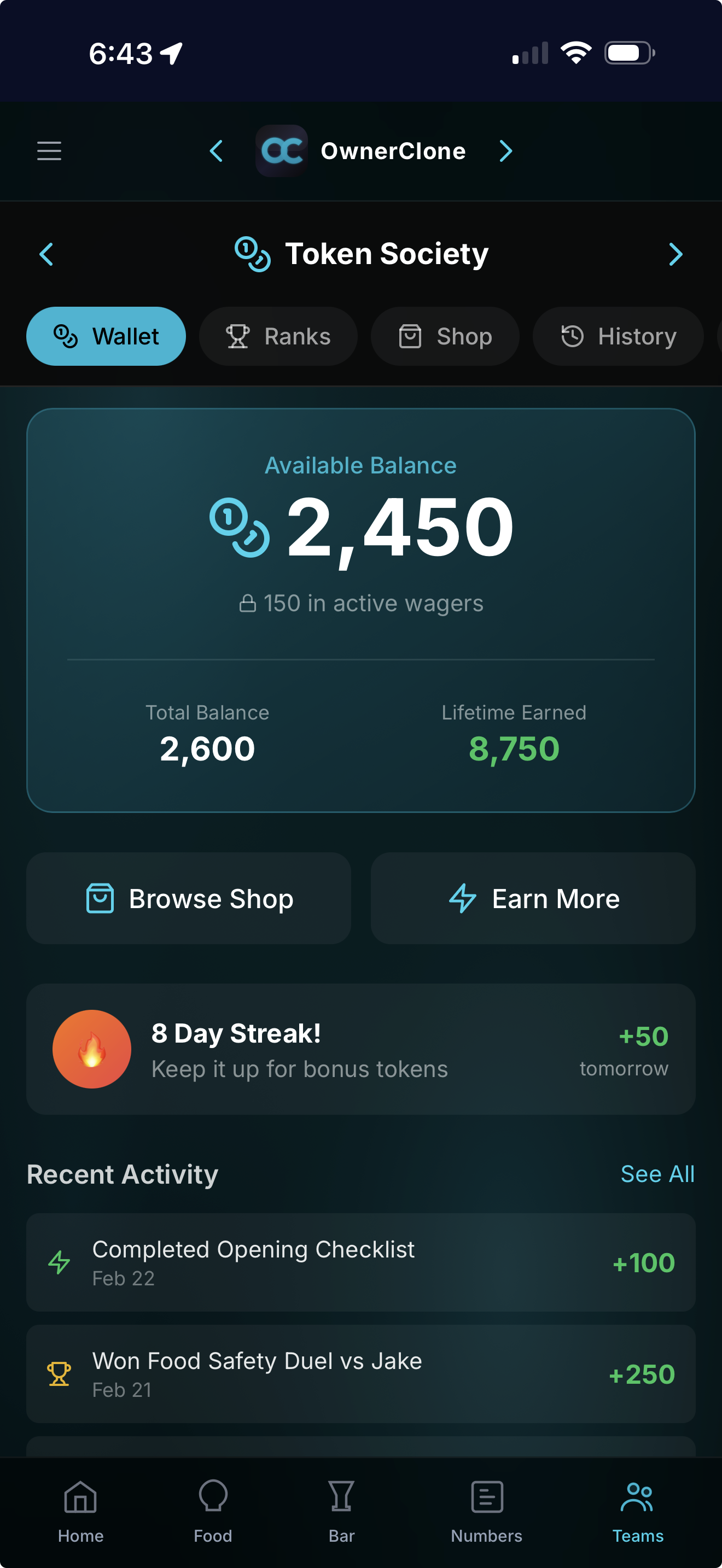
Task: Tap the right arrow beside Token Society
Action: coord(675,254)
